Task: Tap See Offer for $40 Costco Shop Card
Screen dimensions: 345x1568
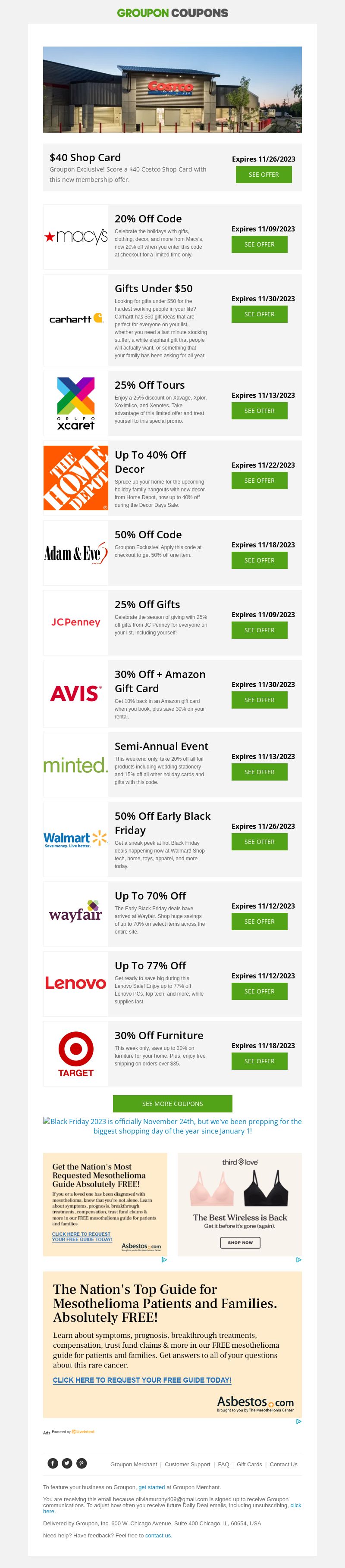Action: tap(263, 175)
